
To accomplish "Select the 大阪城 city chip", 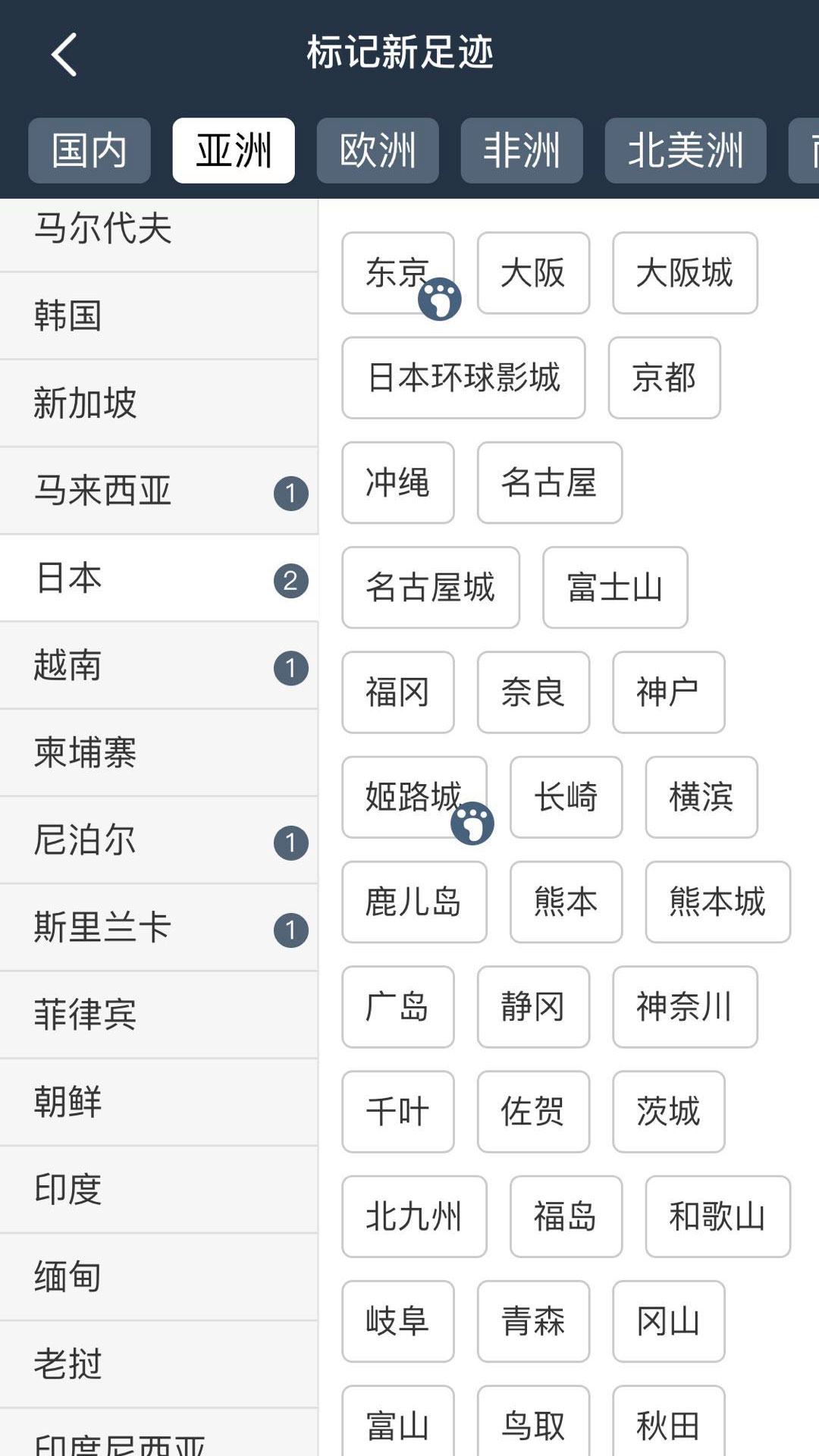I will coord(685,273).
